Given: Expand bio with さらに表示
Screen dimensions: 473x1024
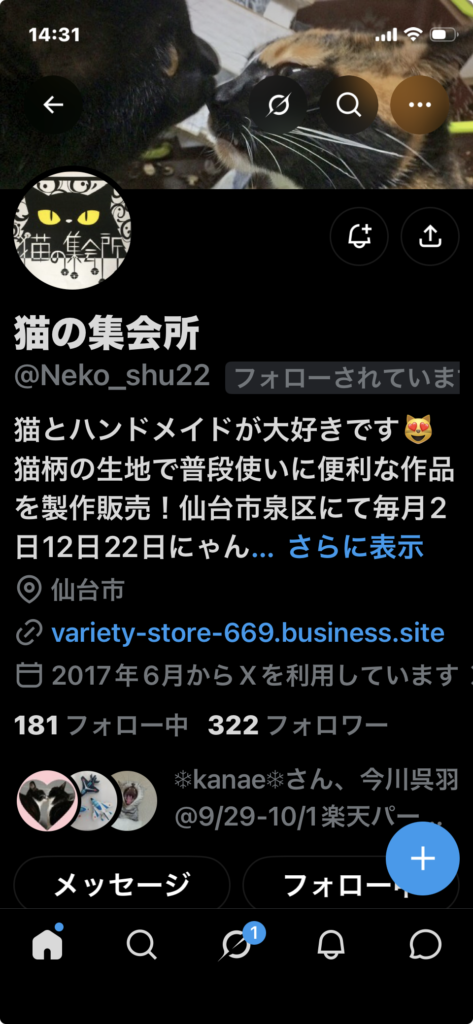Looking at the screenshot, I should coord(356,547).
